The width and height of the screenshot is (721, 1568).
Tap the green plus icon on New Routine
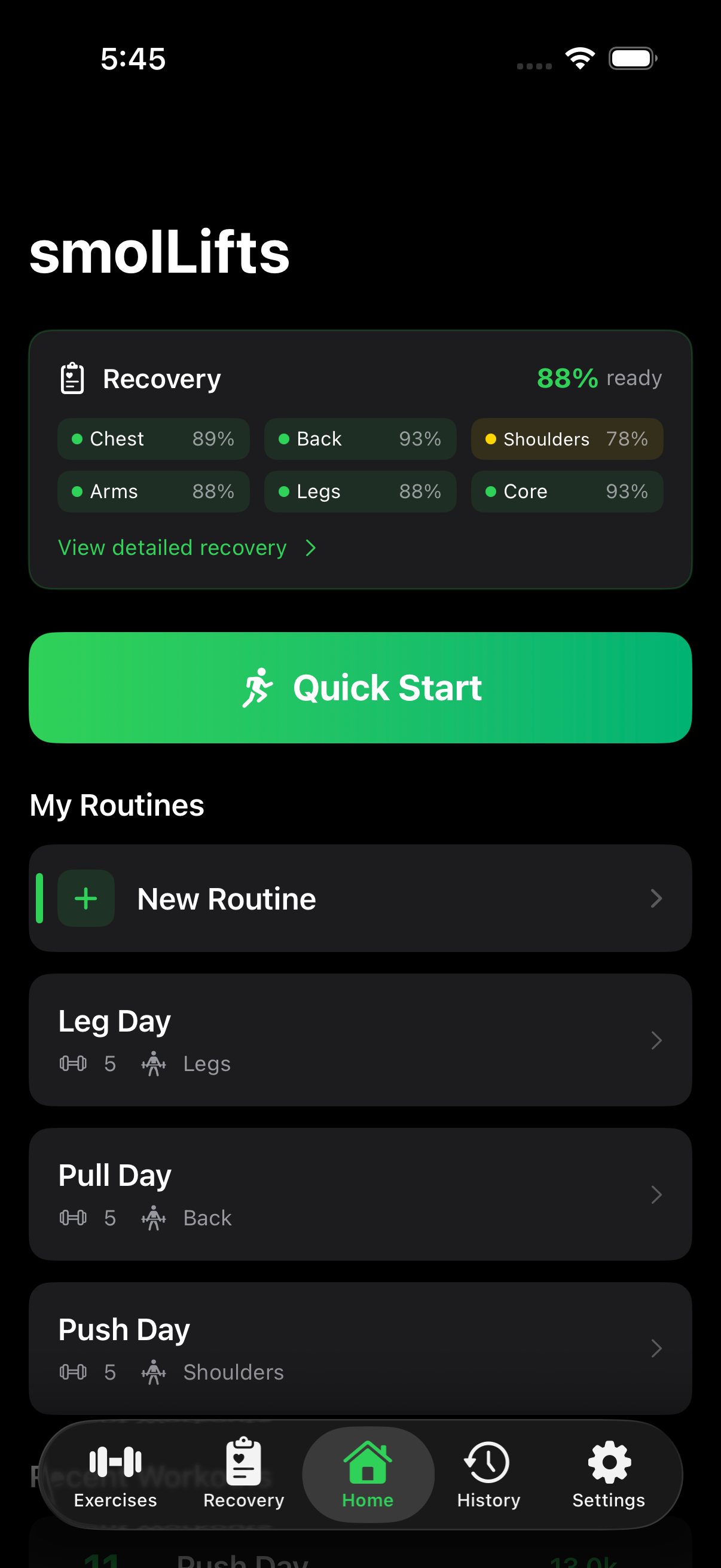click(85, 898)
